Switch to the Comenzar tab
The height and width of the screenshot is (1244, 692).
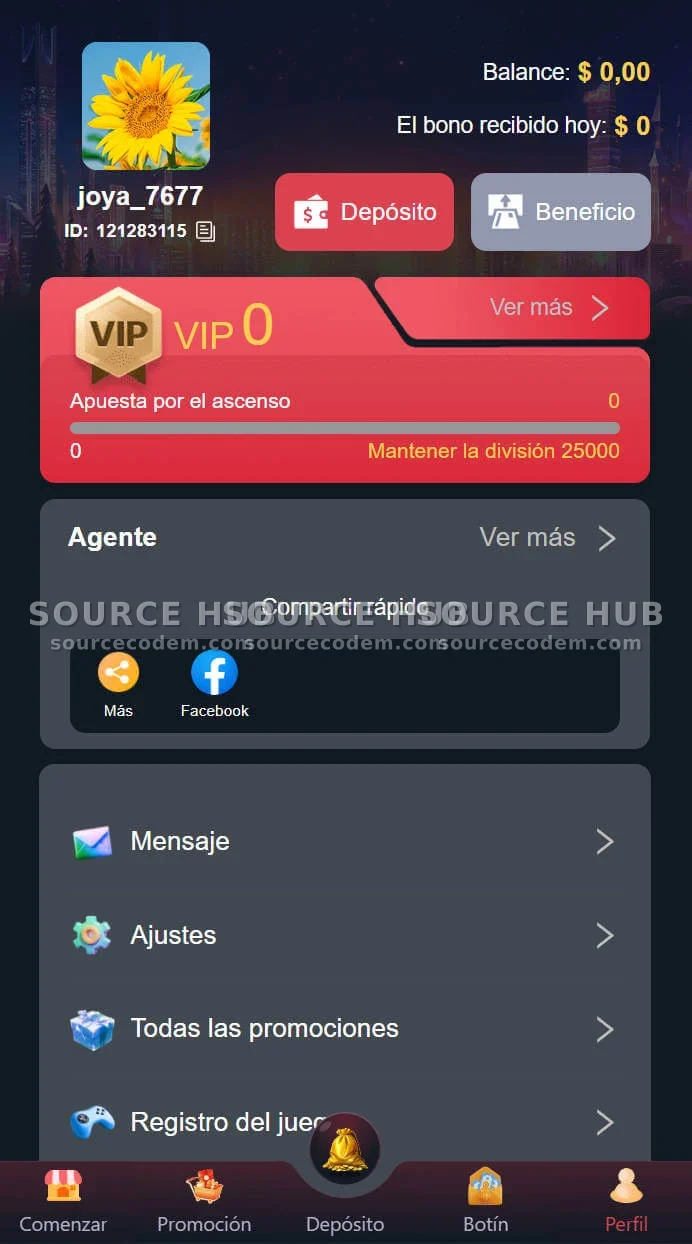pyautogui.click(x=63, y=1202)
